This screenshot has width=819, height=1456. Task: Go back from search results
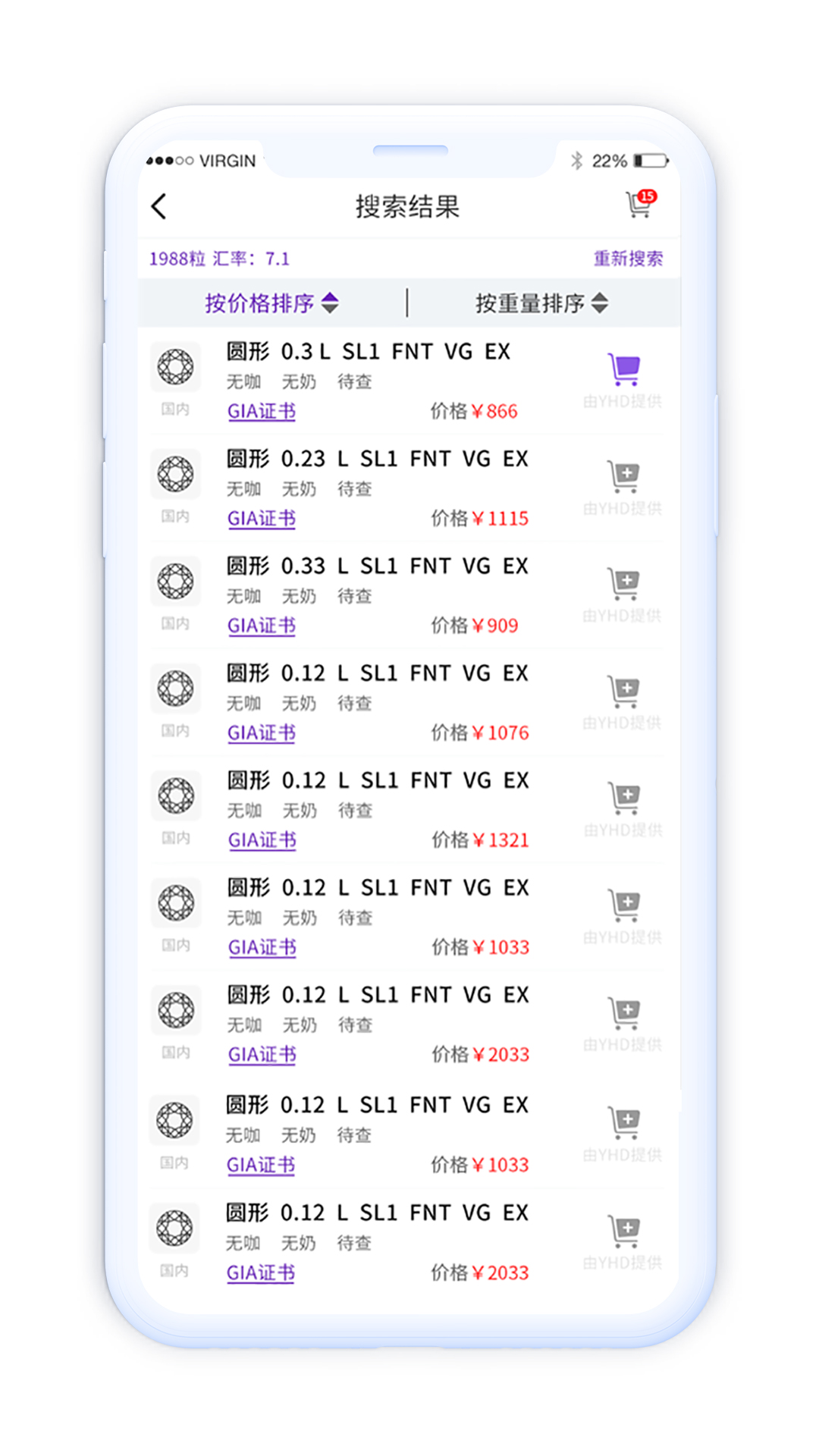coord(159,206)
